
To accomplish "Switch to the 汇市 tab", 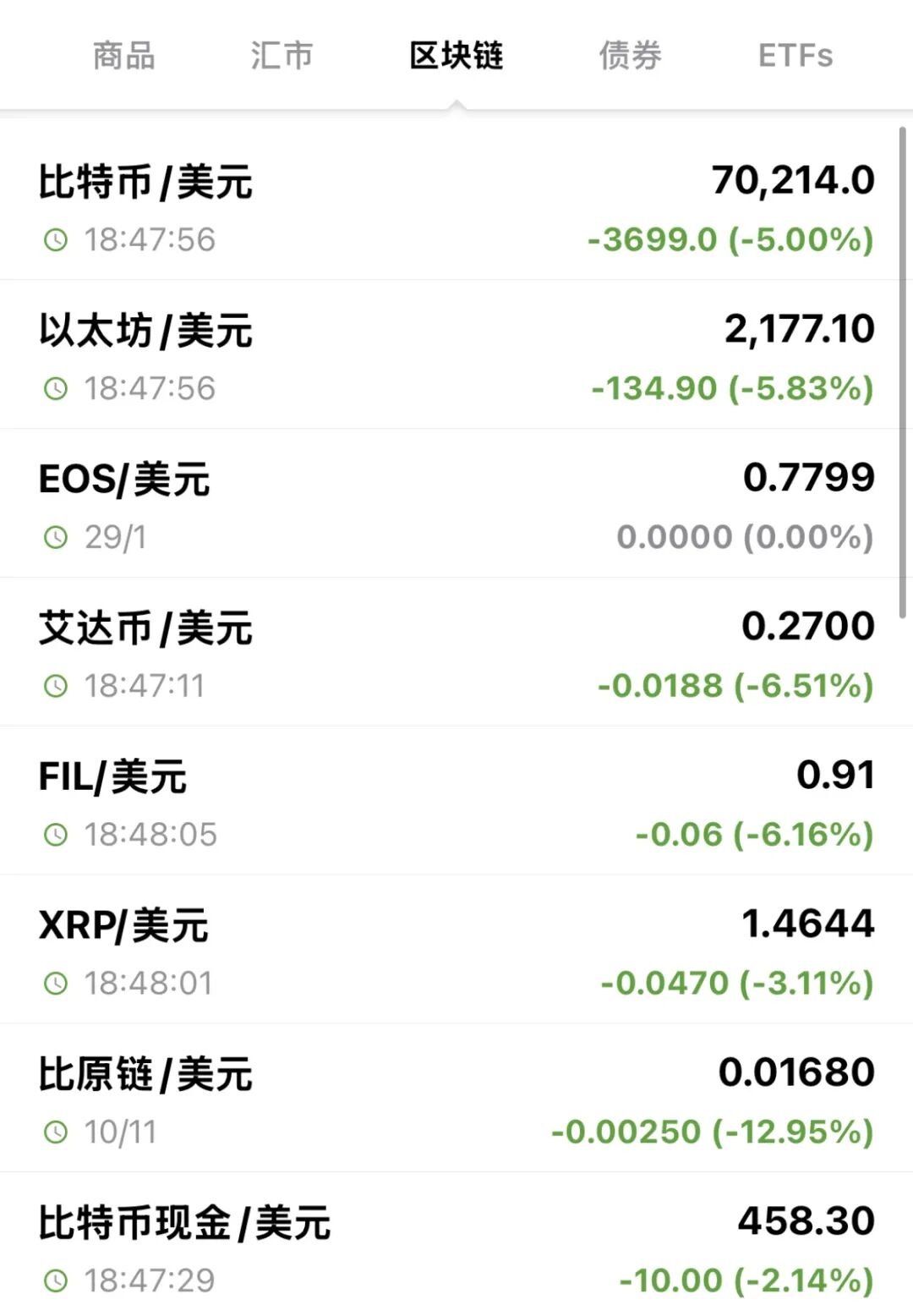I will [282, 56].
